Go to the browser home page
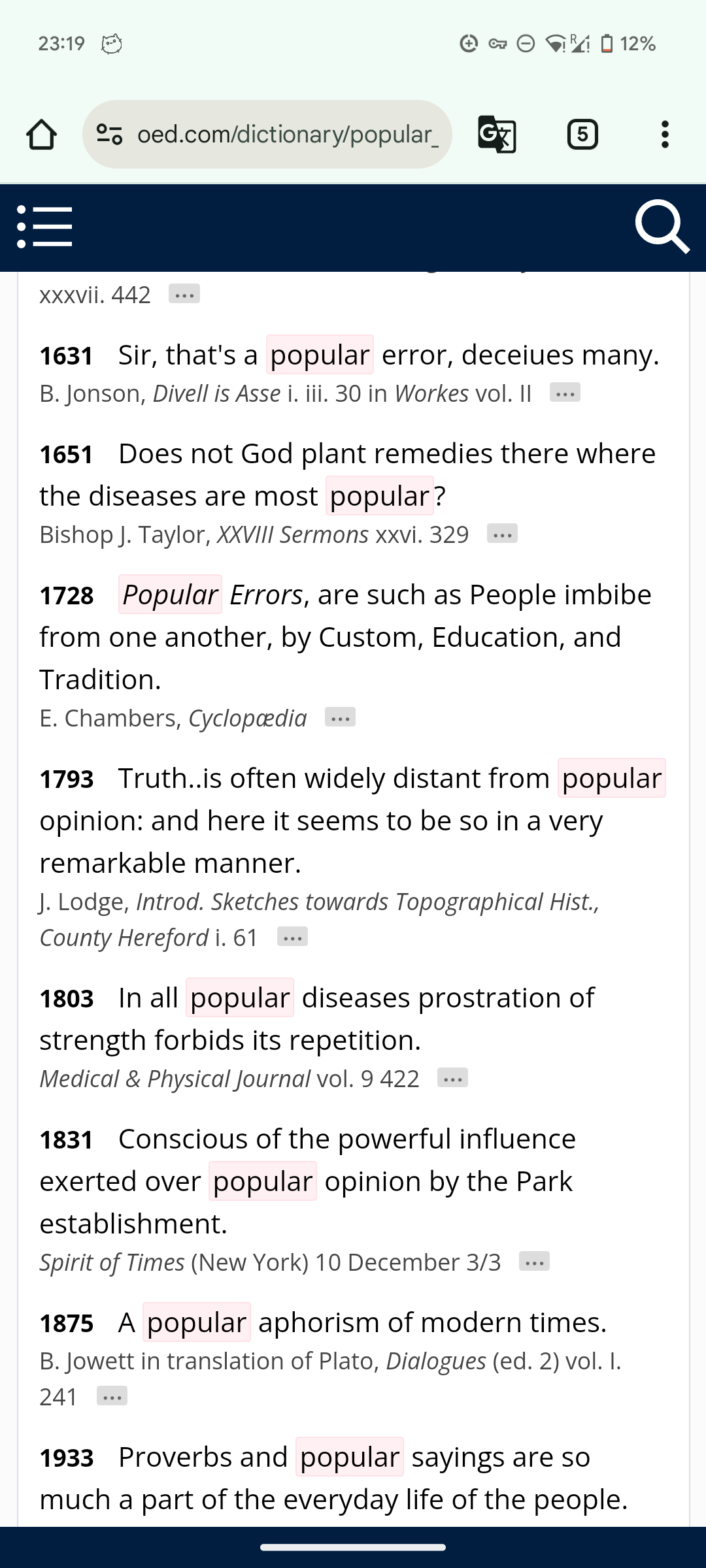706x1568 pixels. [x=41, y=135]
